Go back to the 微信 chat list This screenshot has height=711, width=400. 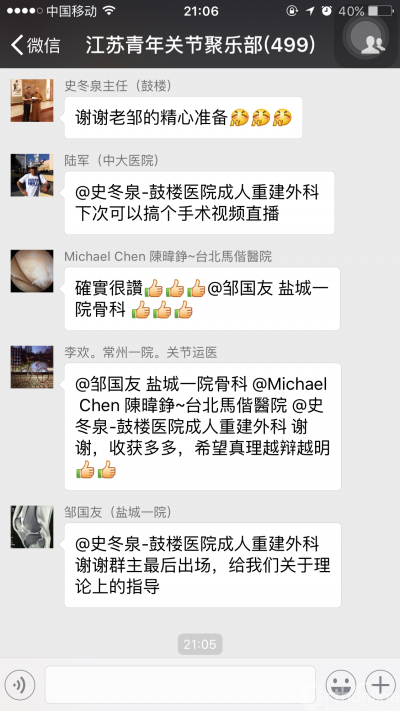(x=36, y=45)
